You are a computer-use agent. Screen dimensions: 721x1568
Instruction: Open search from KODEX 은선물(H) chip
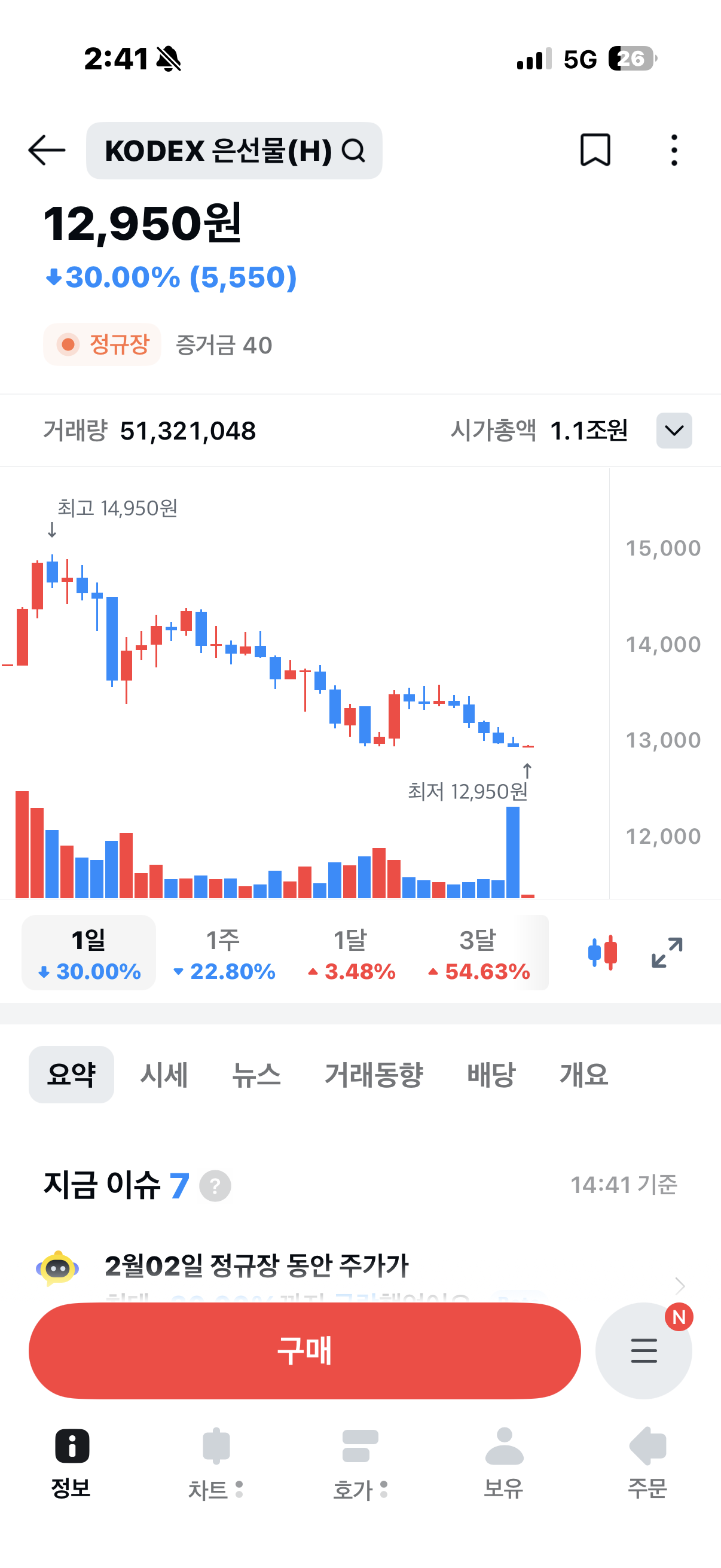pyautogui.click(x=234, y=150)
